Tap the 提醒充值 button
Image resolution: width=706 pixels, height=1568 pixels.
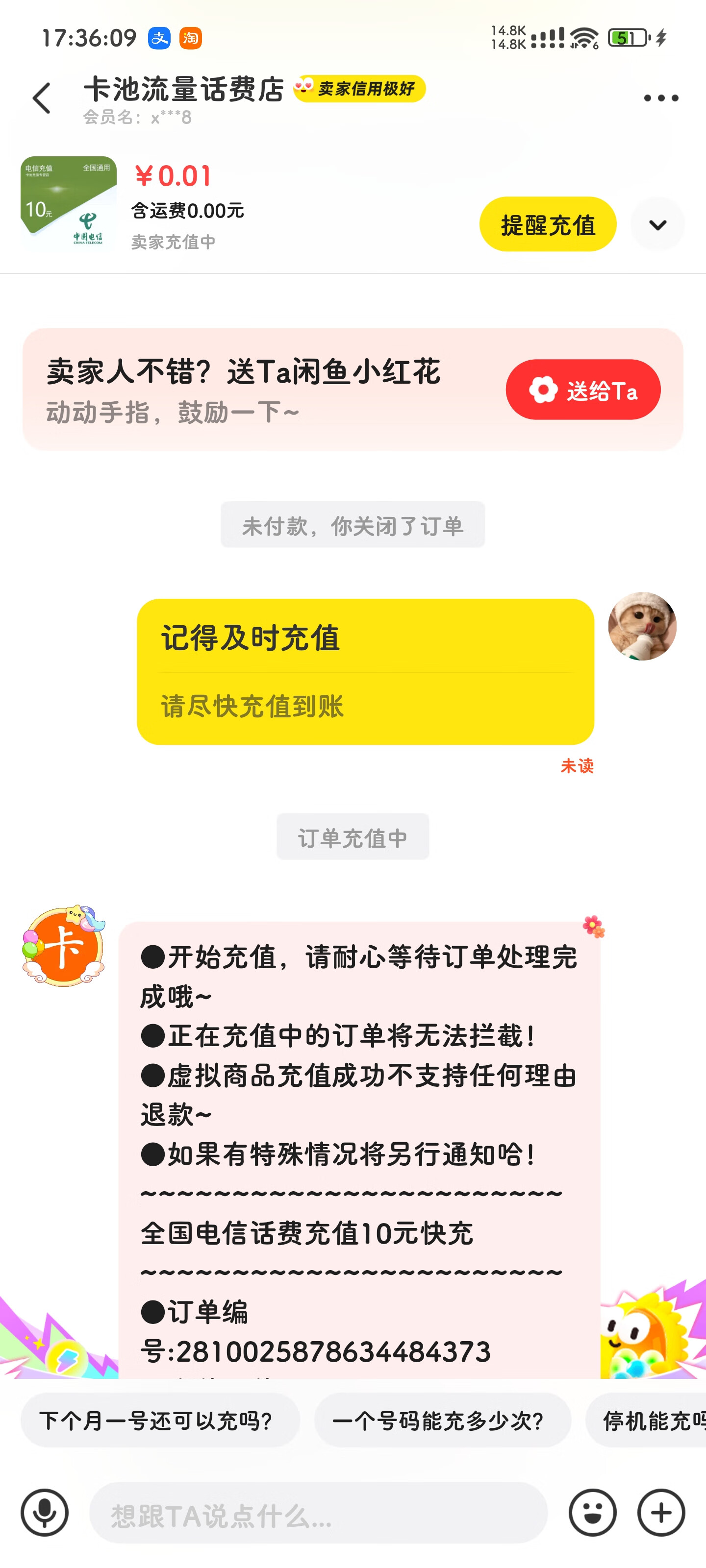pos(547,224)
